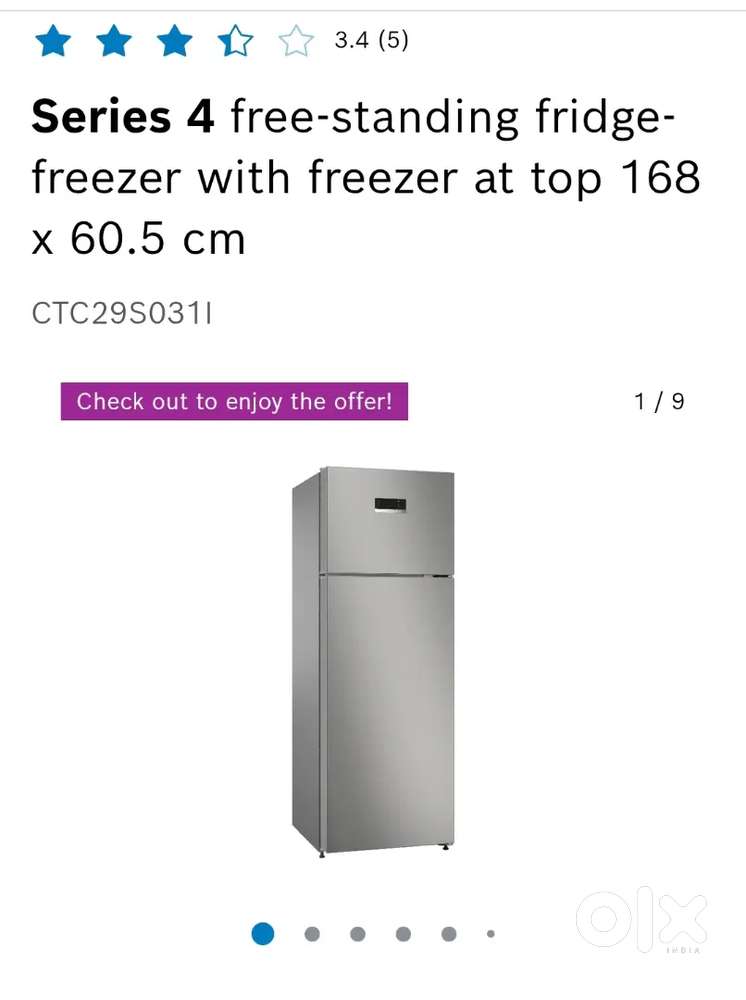Jump to the third image via carousel dot
Screen dimensions: 746x1000
pyautogui.click(x=358, y=934)
